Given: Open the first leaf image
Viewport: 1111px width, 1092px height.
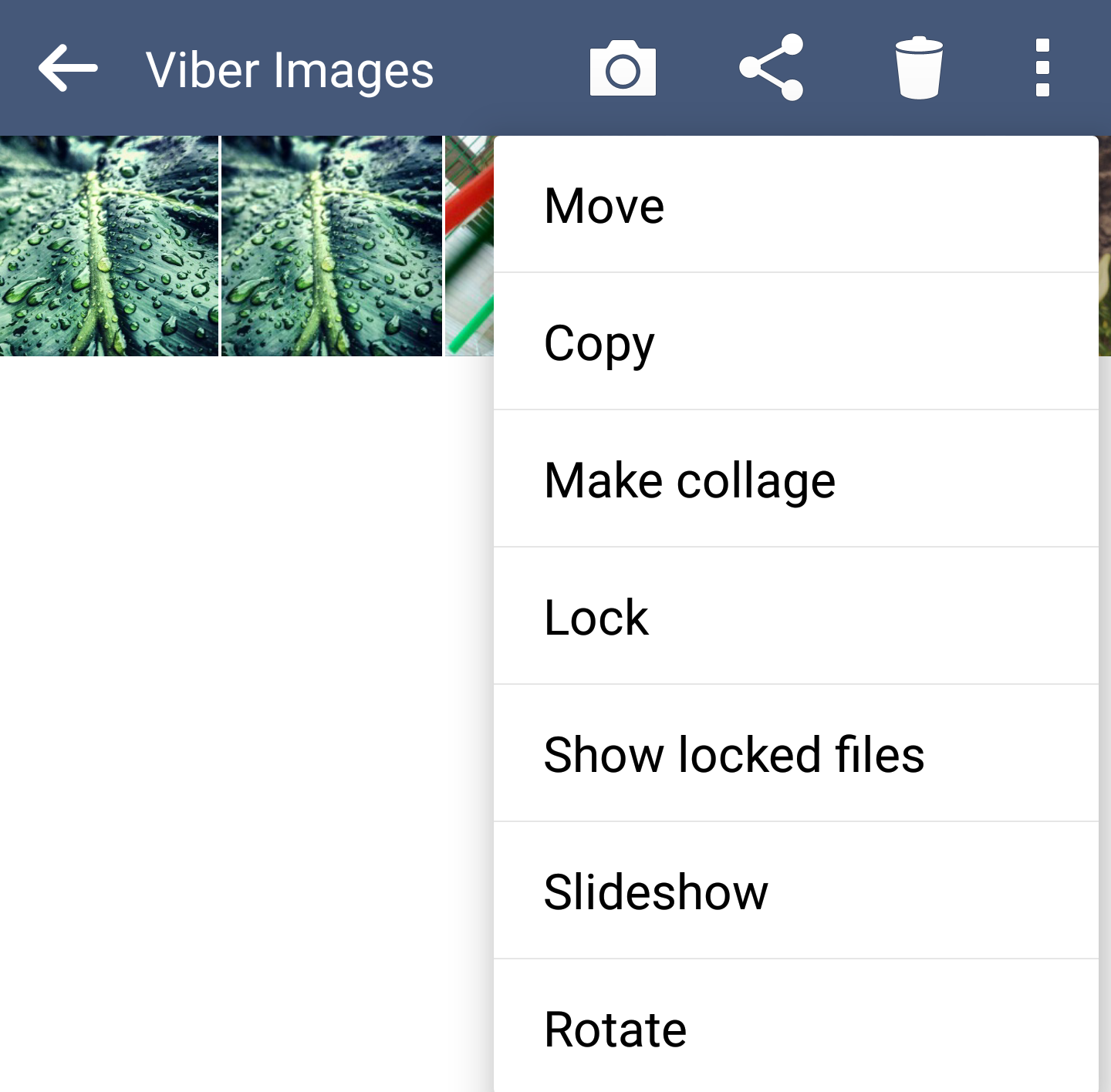Looking at the screenshot, I should point(109,246).
